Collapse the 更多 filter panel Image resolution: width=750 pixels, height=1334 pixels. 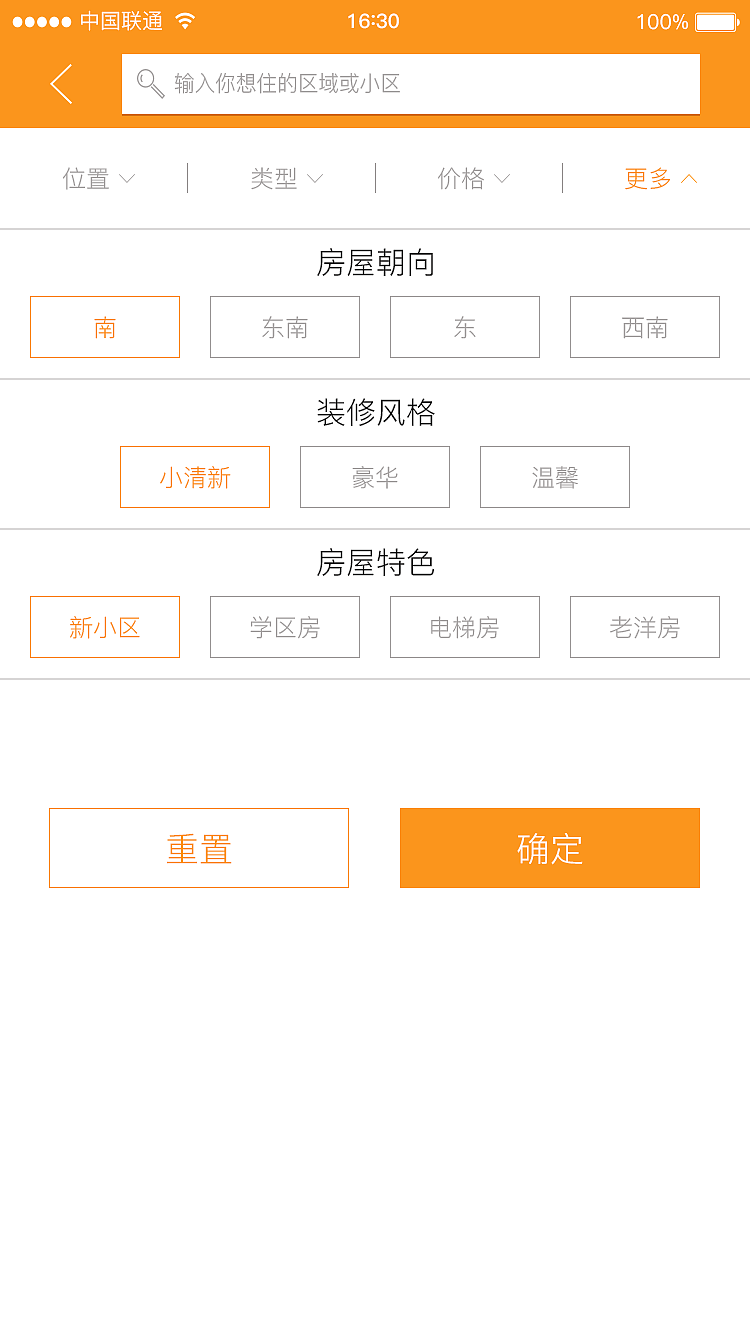click(659, 178)
